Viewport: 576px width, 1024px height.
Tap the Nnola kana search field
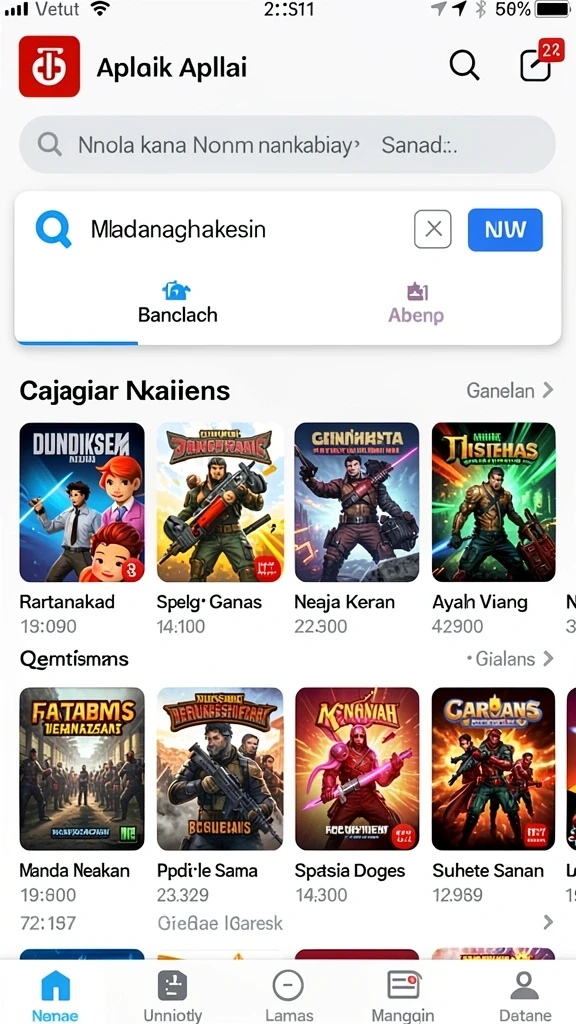287,144
